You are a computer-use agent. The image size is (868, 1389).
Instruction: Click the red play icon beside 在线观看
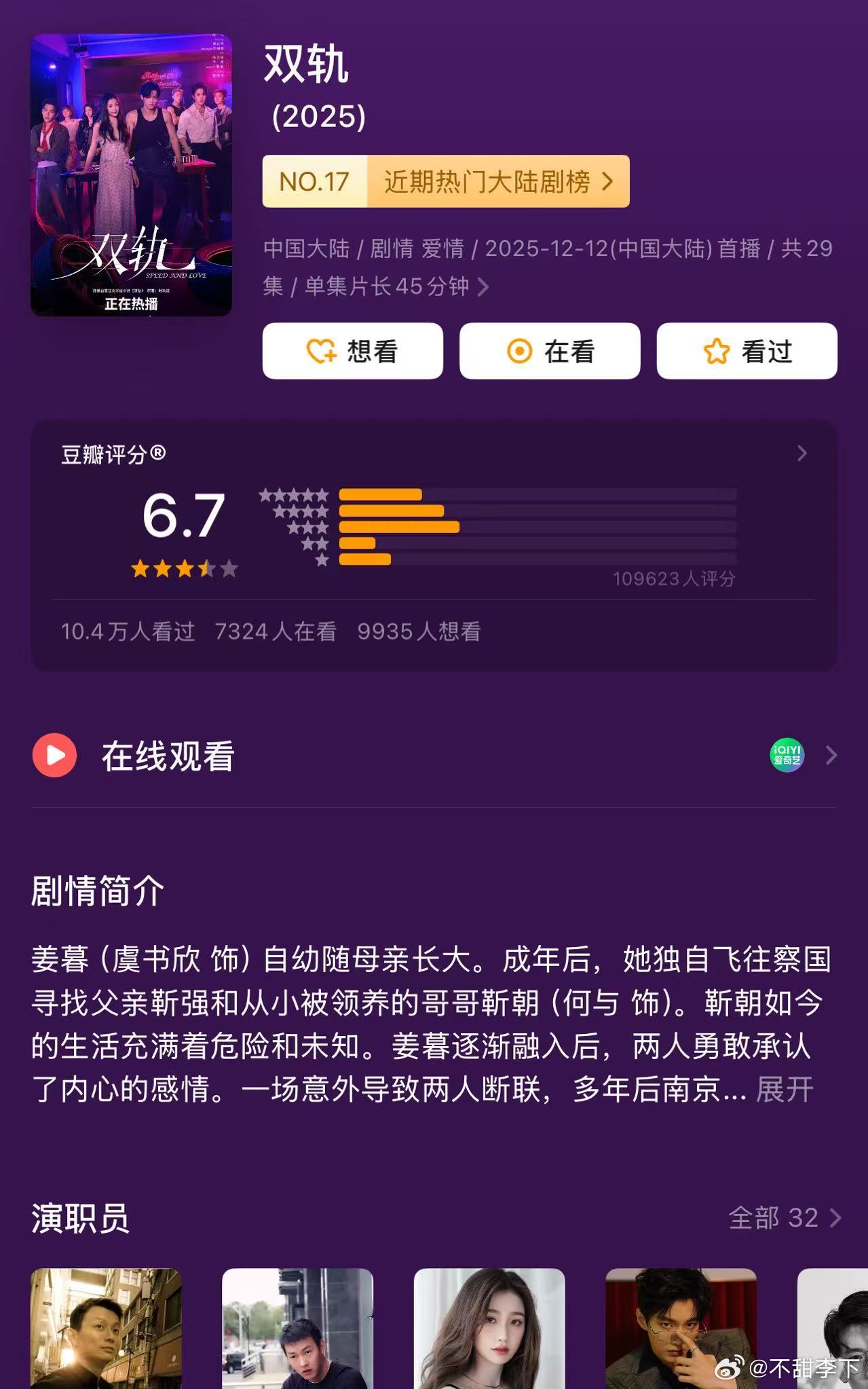pos(54,756)
